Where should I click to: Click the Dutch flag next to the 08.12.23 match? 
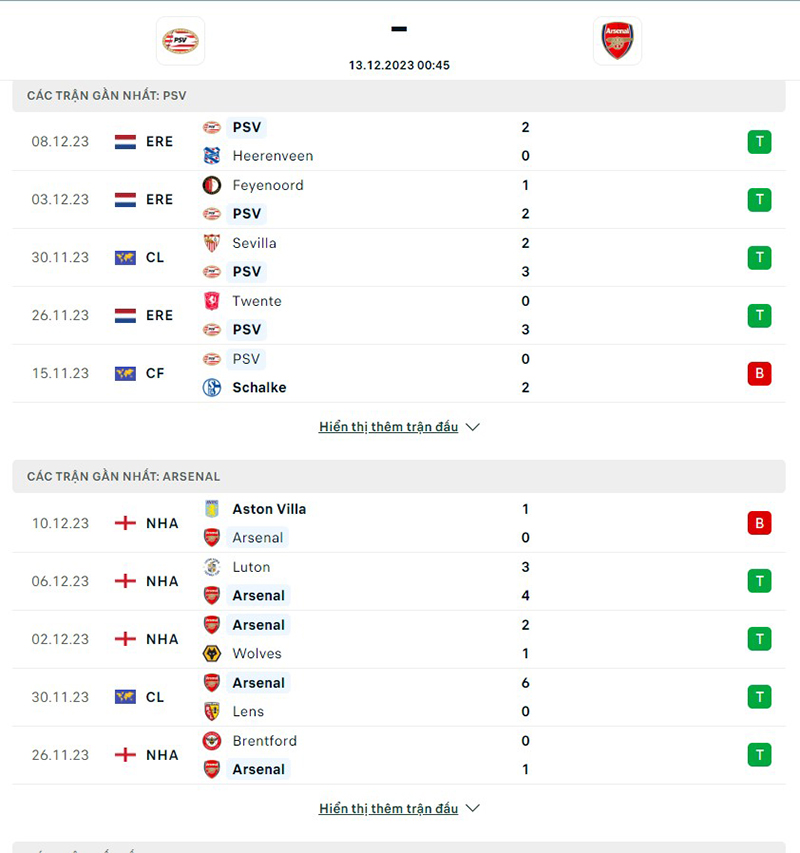click(x=124, y=142)
